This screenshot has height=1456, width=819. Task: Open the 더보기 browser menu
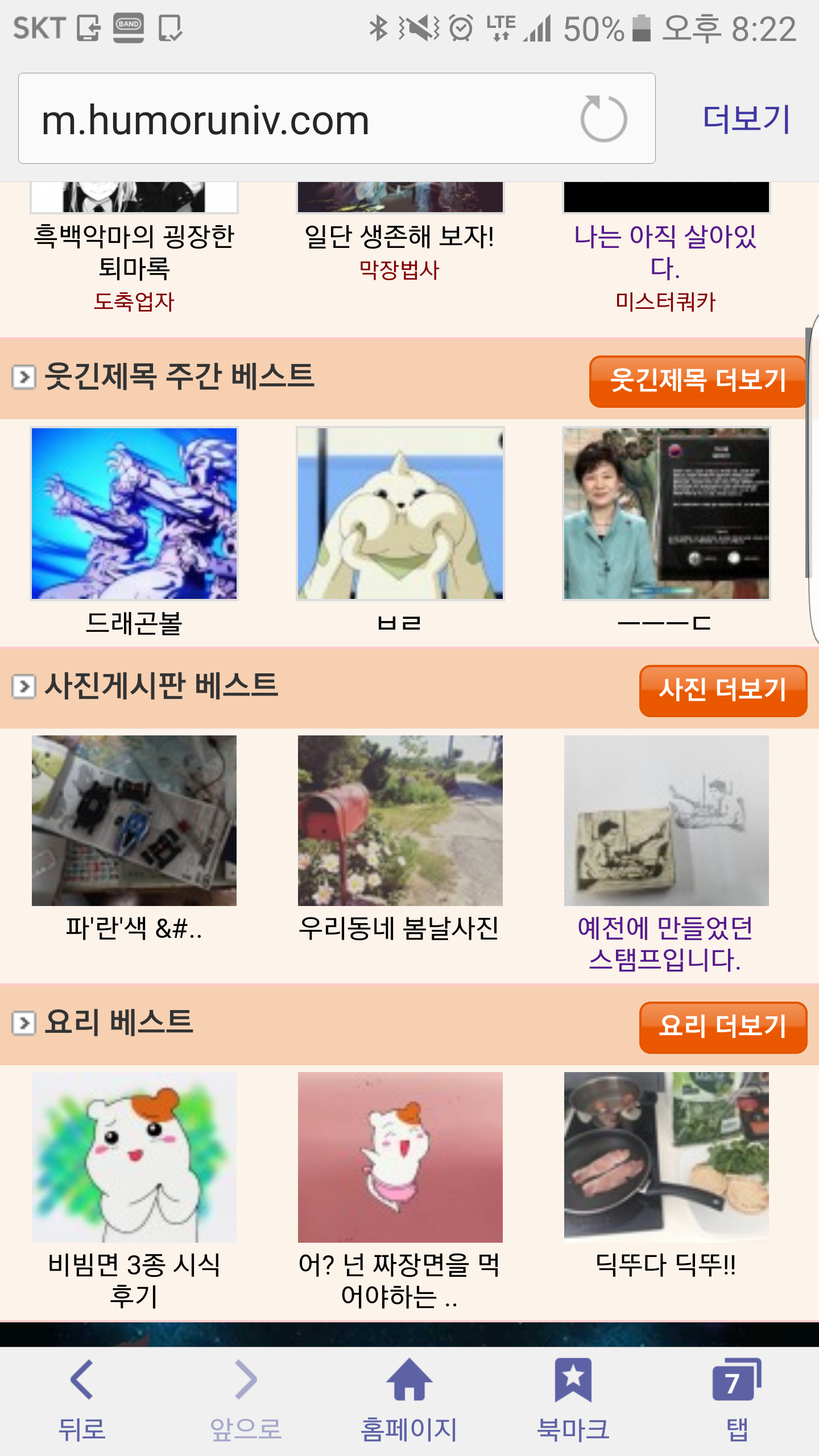tap(746, 119)
